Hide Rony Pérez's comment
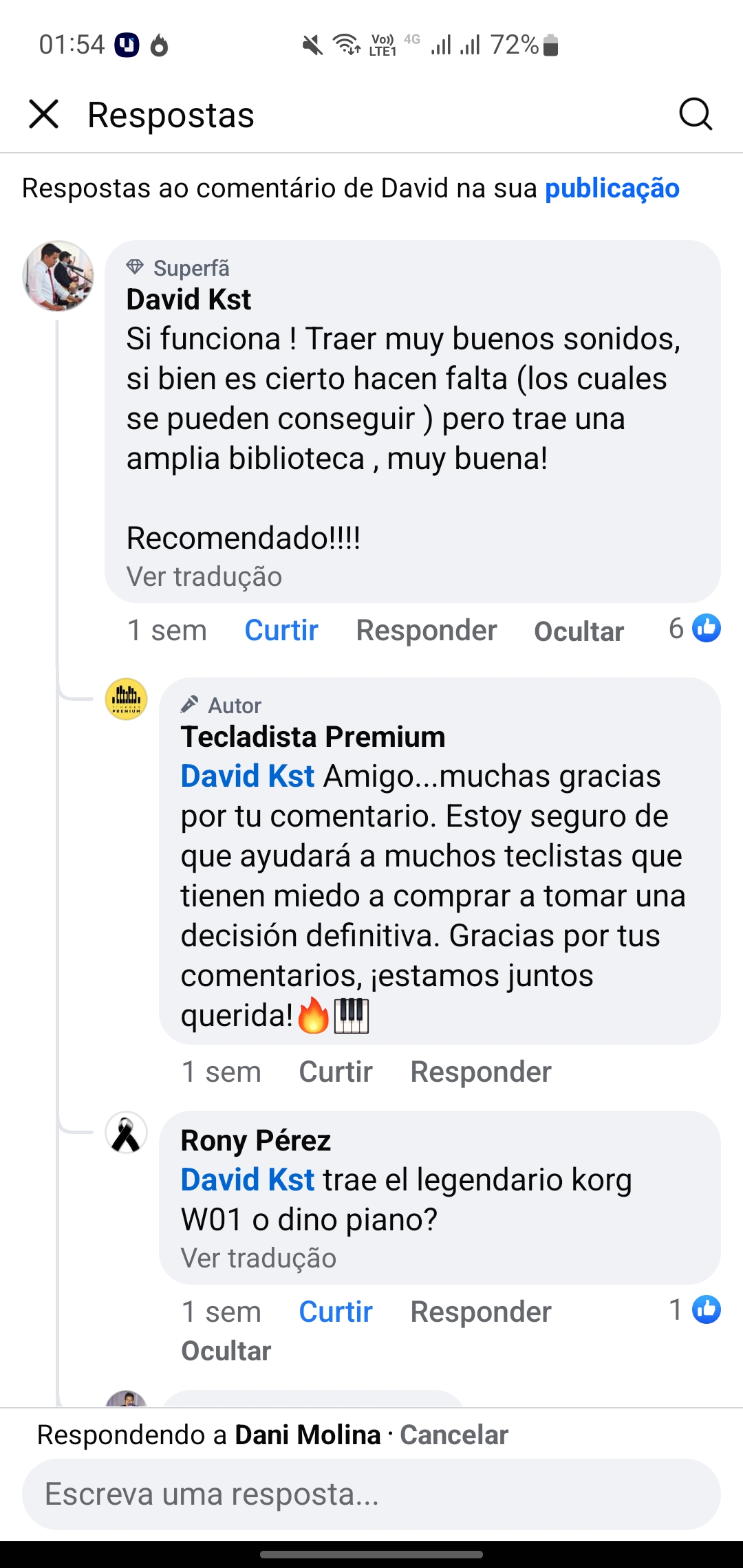 (226, 1351)
